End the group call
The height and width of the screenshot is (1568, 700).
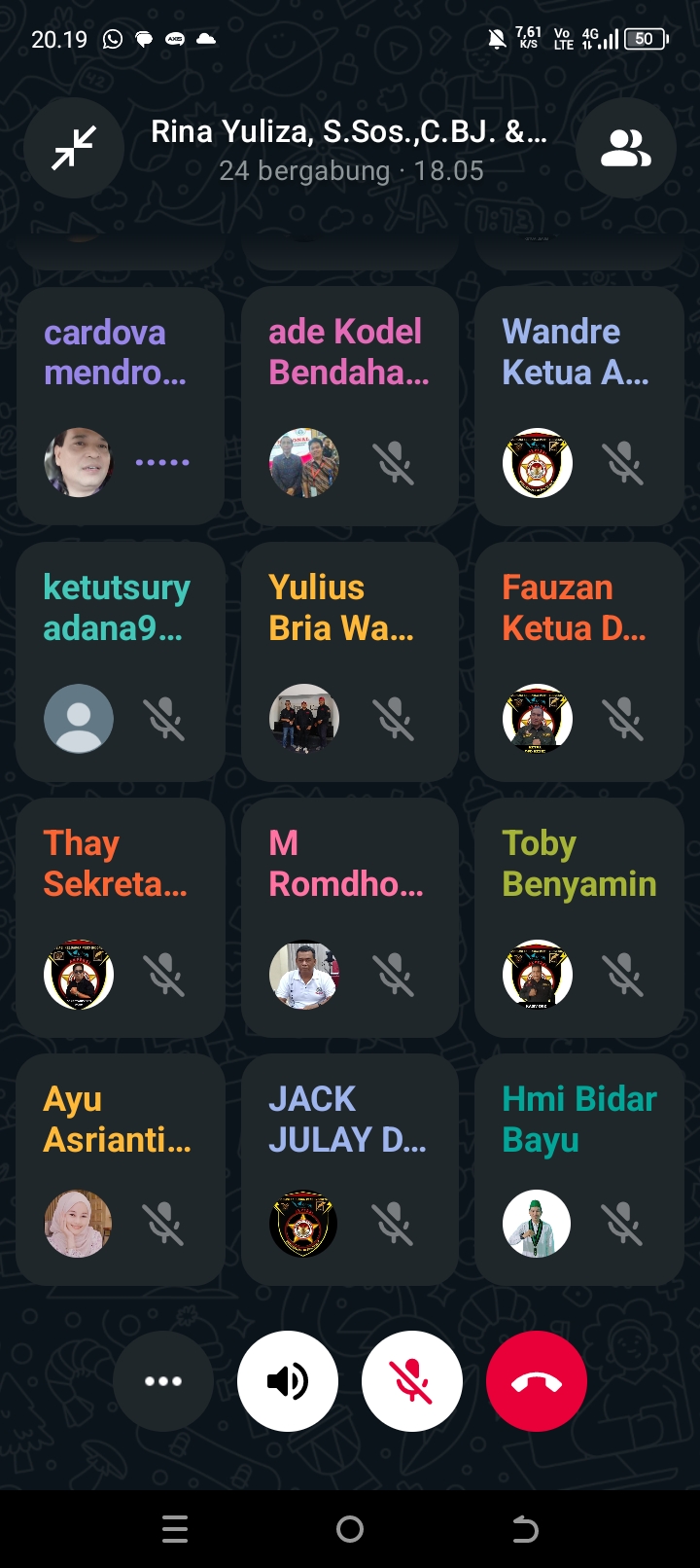pyautogui.click(x=537, y=1381)
